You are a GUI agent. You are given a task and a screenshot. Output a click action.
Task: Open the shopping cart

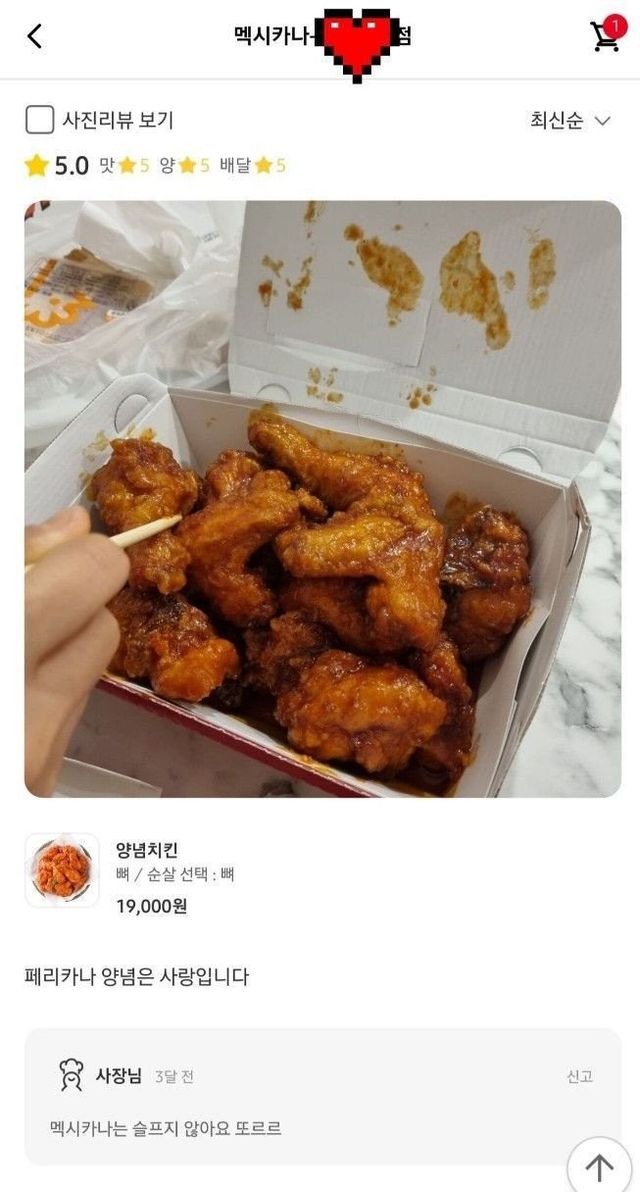click(x=605, y=37)
